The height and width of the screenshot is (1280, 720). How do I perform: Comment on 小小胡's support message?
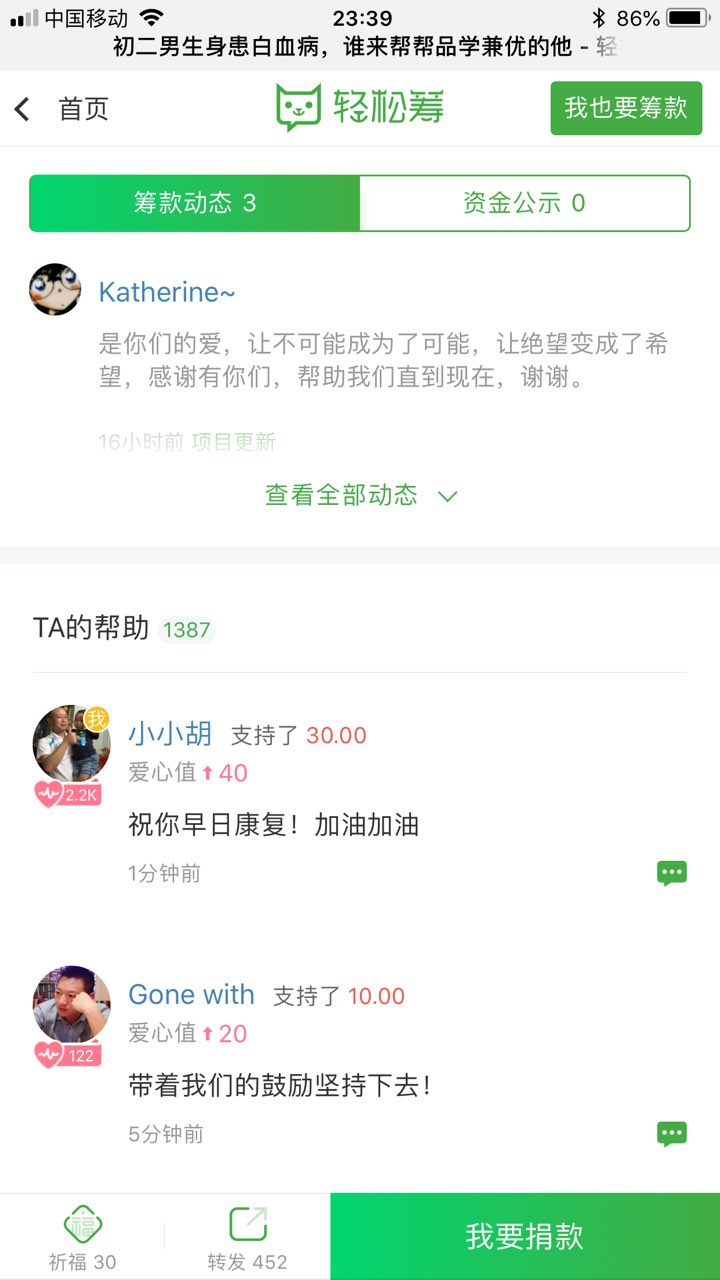tap(671, 873)
